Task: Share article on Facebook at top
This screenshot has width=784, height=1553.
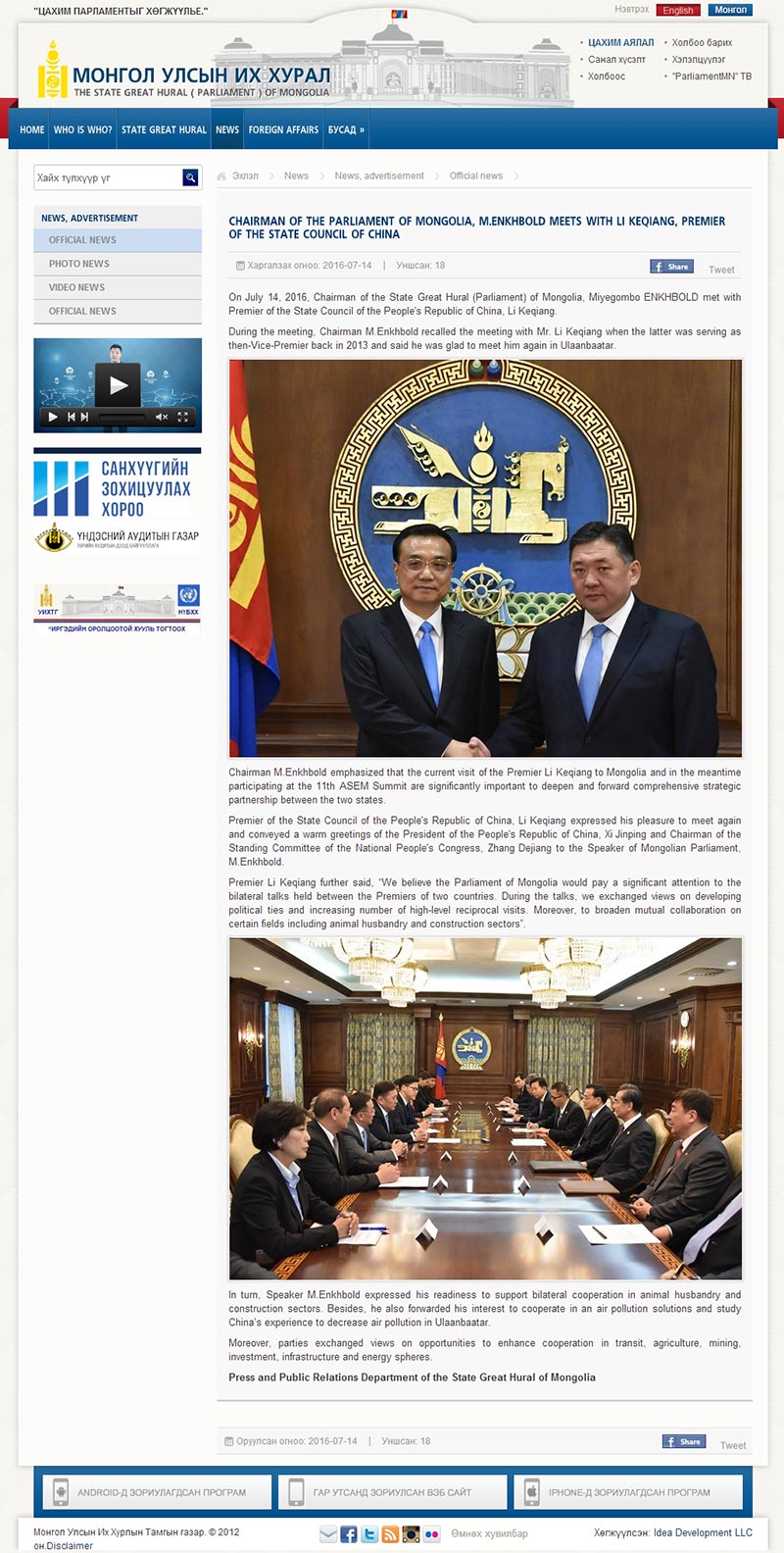Action: [x=671, y=267]
